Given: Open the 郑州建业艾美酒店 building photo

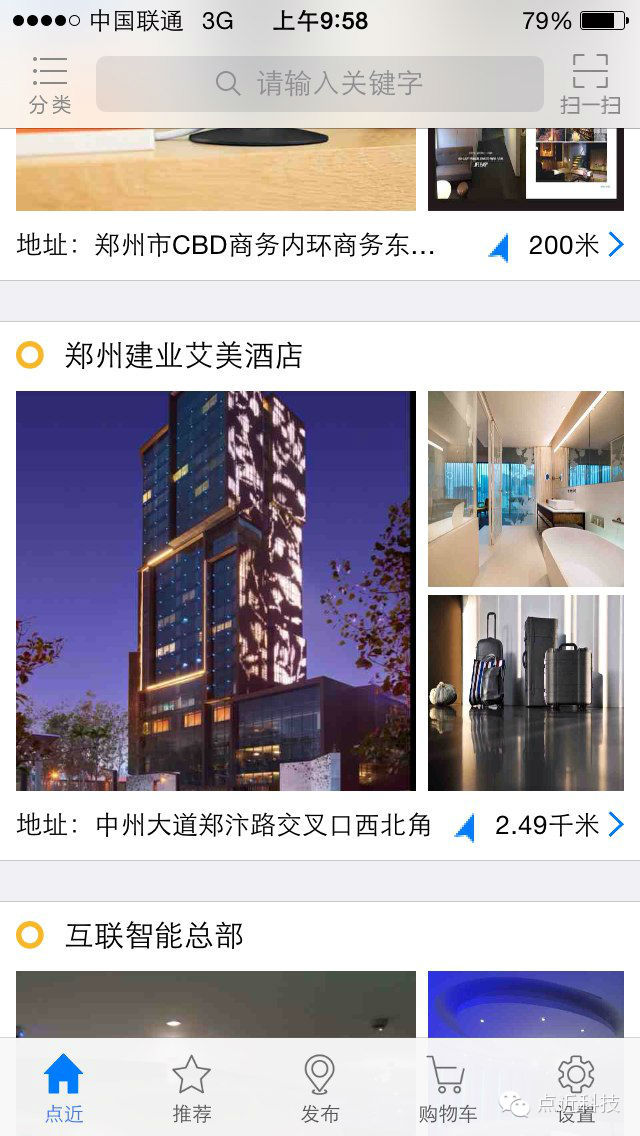Looking at the screenshot, I should click(x=216, y=590).
